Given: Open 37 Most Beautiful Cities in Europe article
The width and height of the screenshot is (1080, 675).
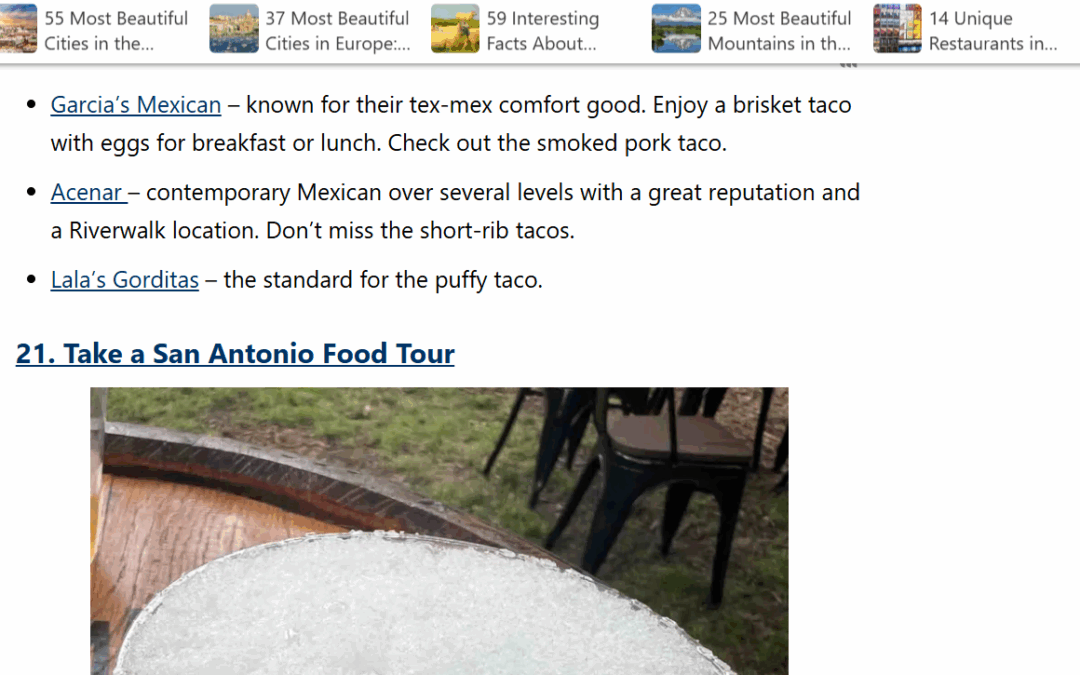Looking at the screenshot, I should pyautogui.click(x=336, y=31).
